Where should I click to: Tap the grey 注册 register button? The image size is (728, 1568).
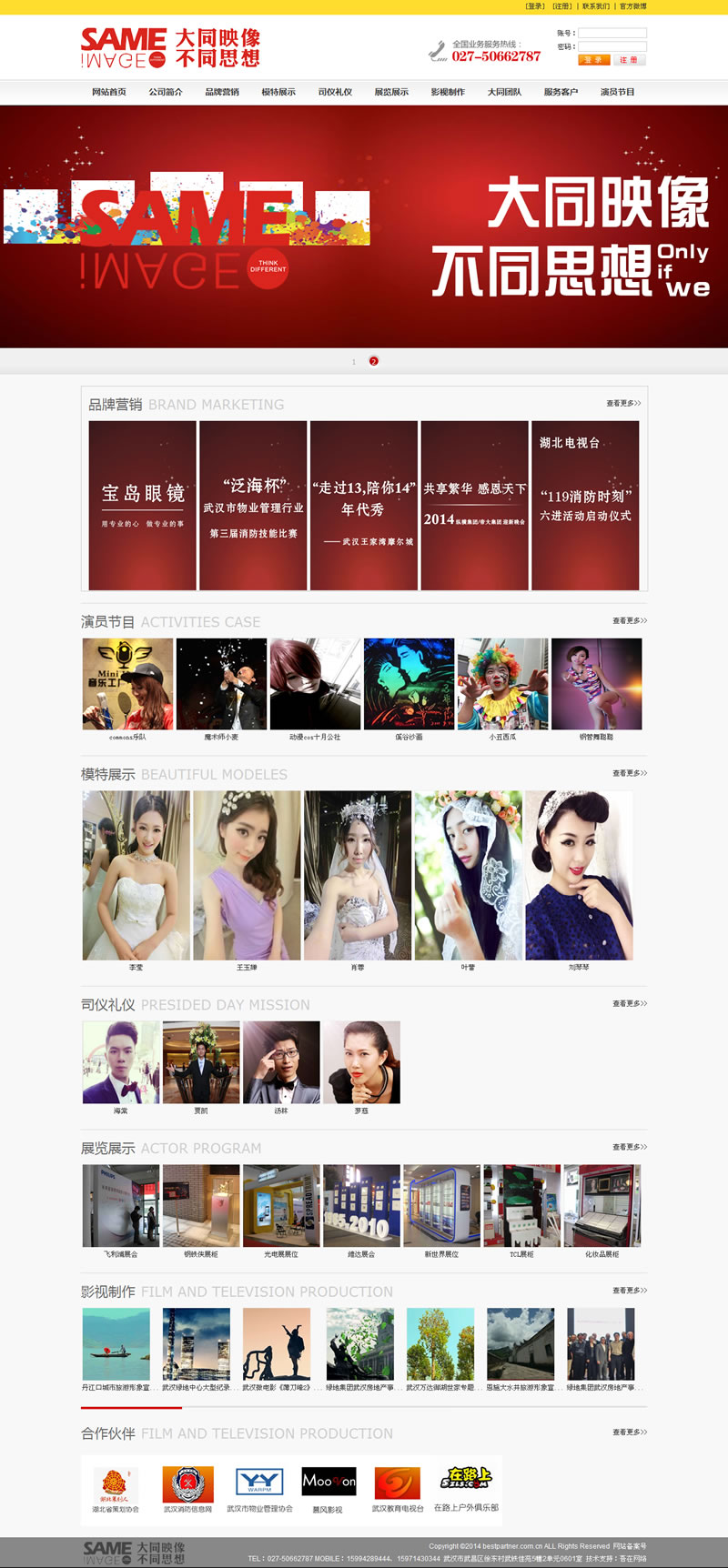coord(629,60)
